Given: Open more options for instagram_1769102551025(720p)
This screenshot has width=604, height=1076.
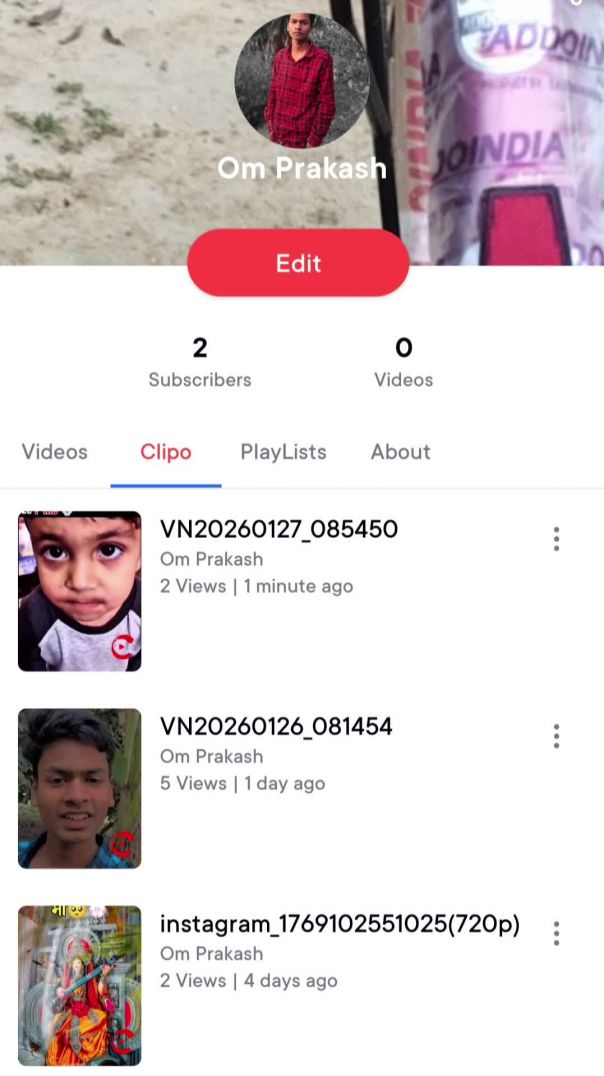Looking at the screenshot, I should click(x=556, y=934).
